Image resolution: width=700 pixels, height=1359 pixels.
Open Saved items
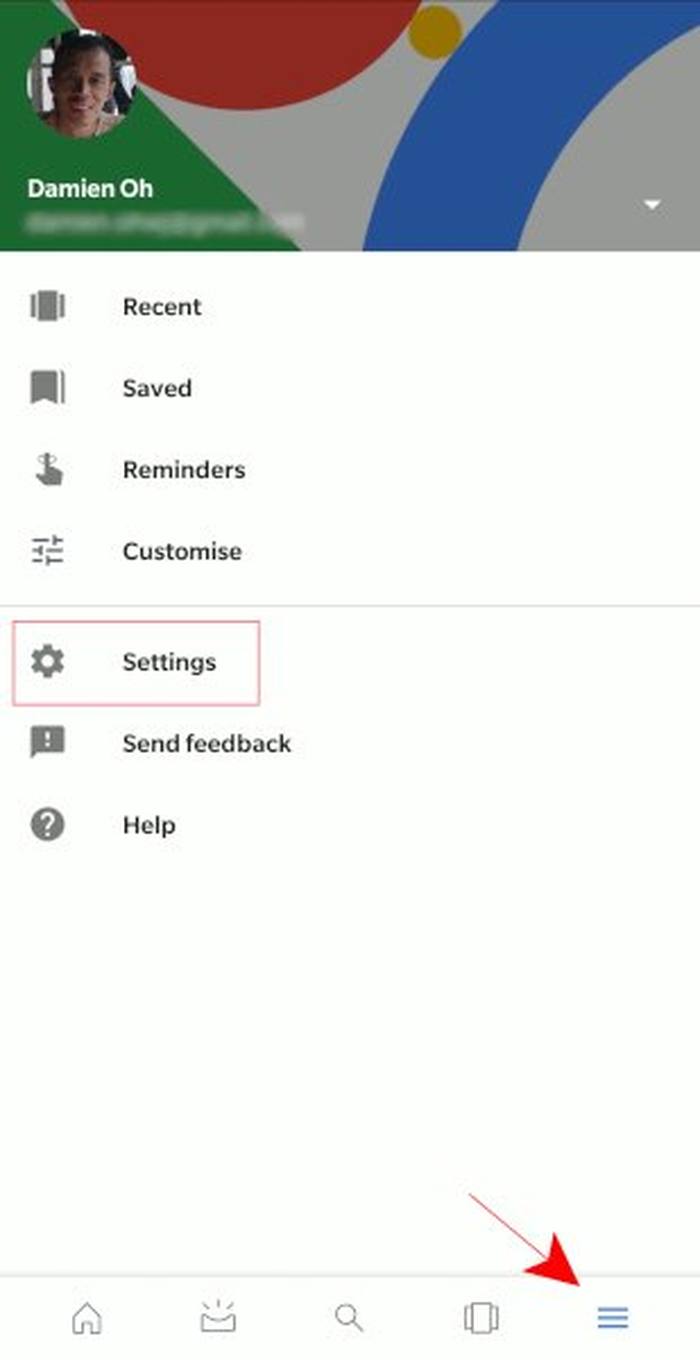(156, 388)
